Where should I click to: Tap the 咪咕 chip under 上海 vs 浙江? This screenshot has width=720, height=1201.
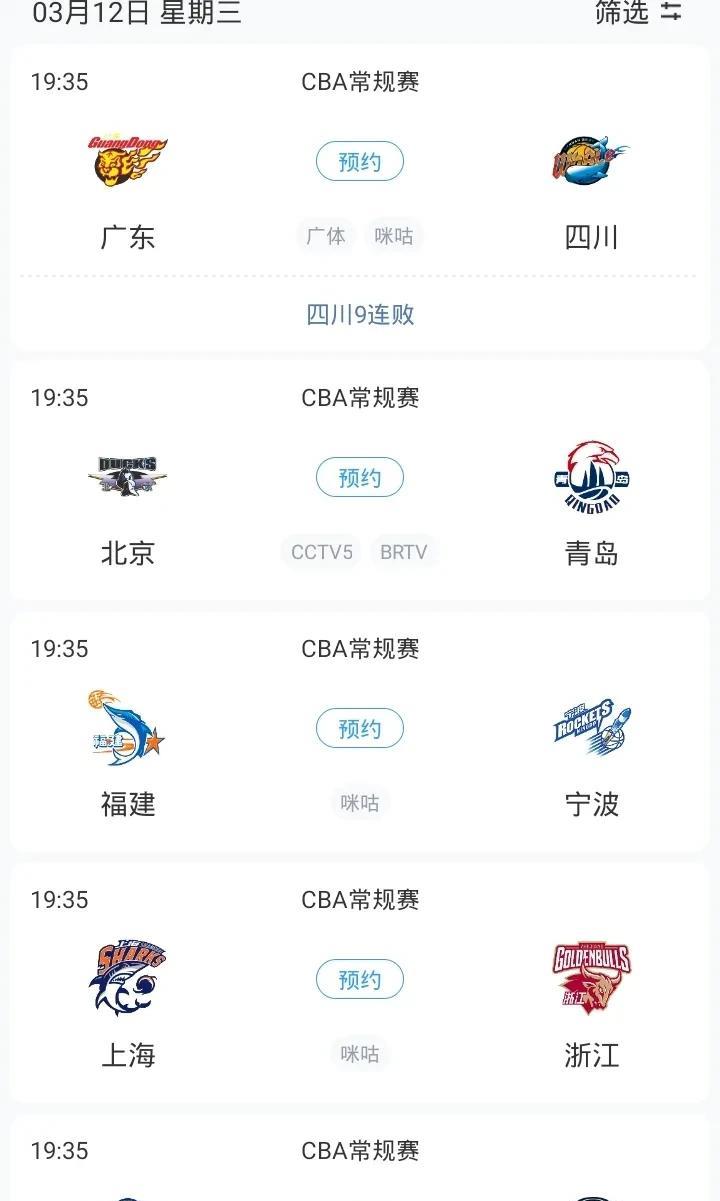360,1054
